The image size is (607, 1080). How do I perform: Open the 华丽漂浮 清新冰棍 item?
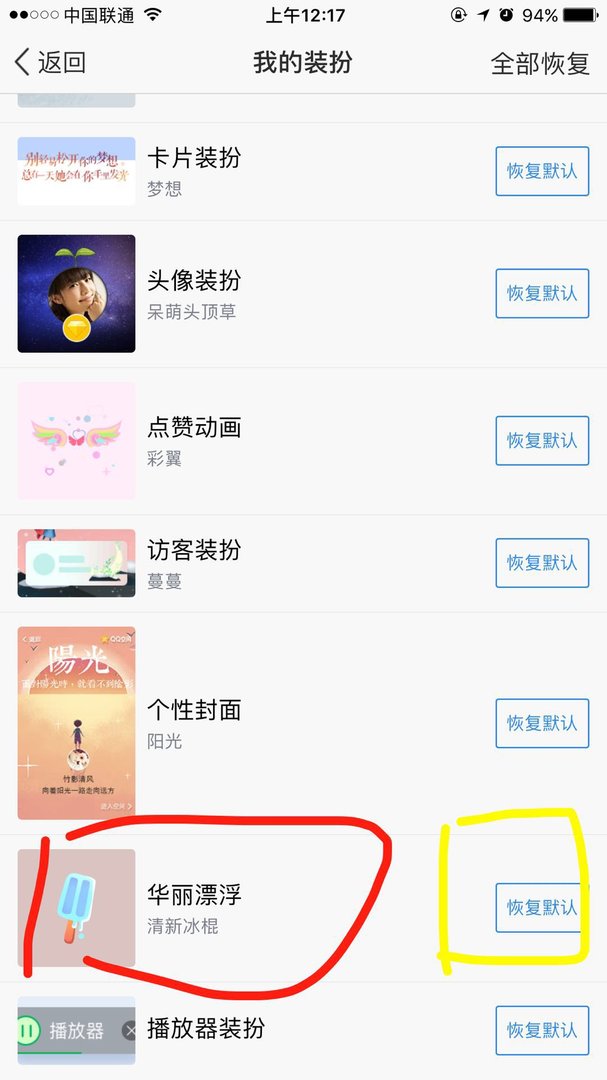(x=194, y=908)
